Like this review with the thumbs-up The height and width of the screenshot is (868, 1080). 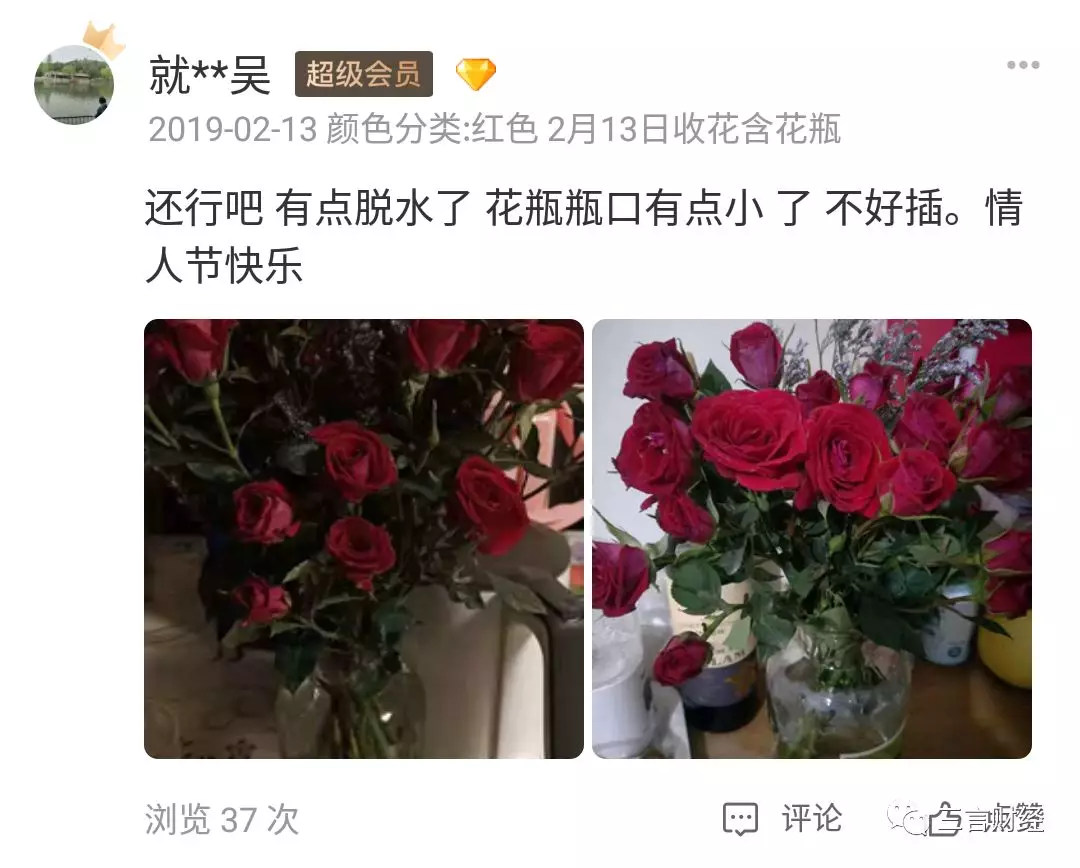[x=946, y=820]
